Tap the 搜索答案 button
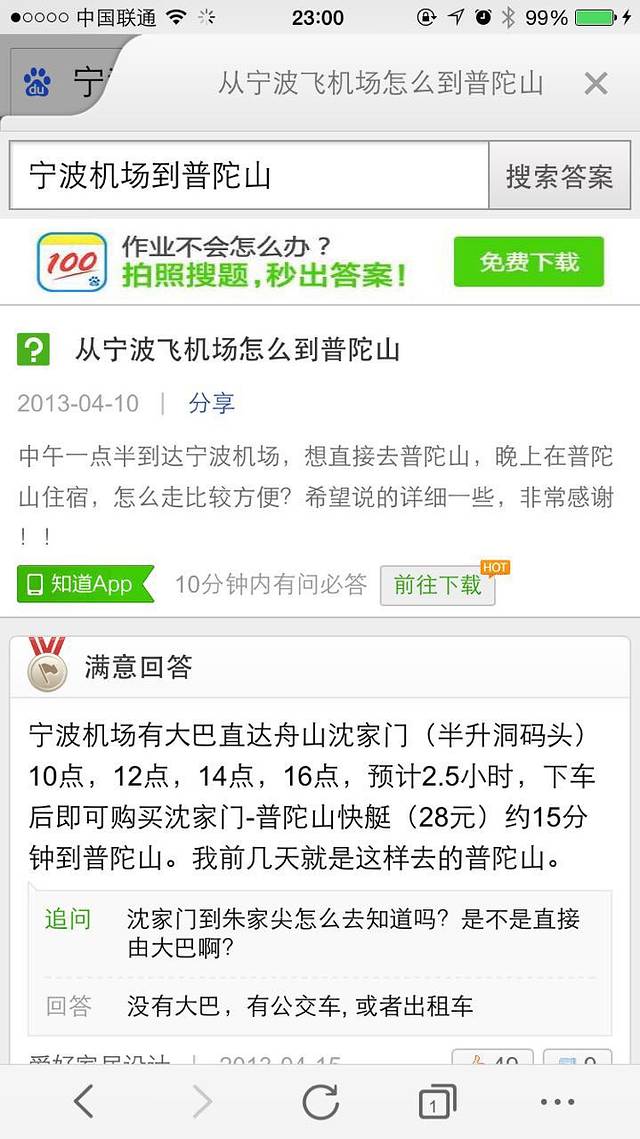Viewport: 640px width, 1139px height. (559, 176)
